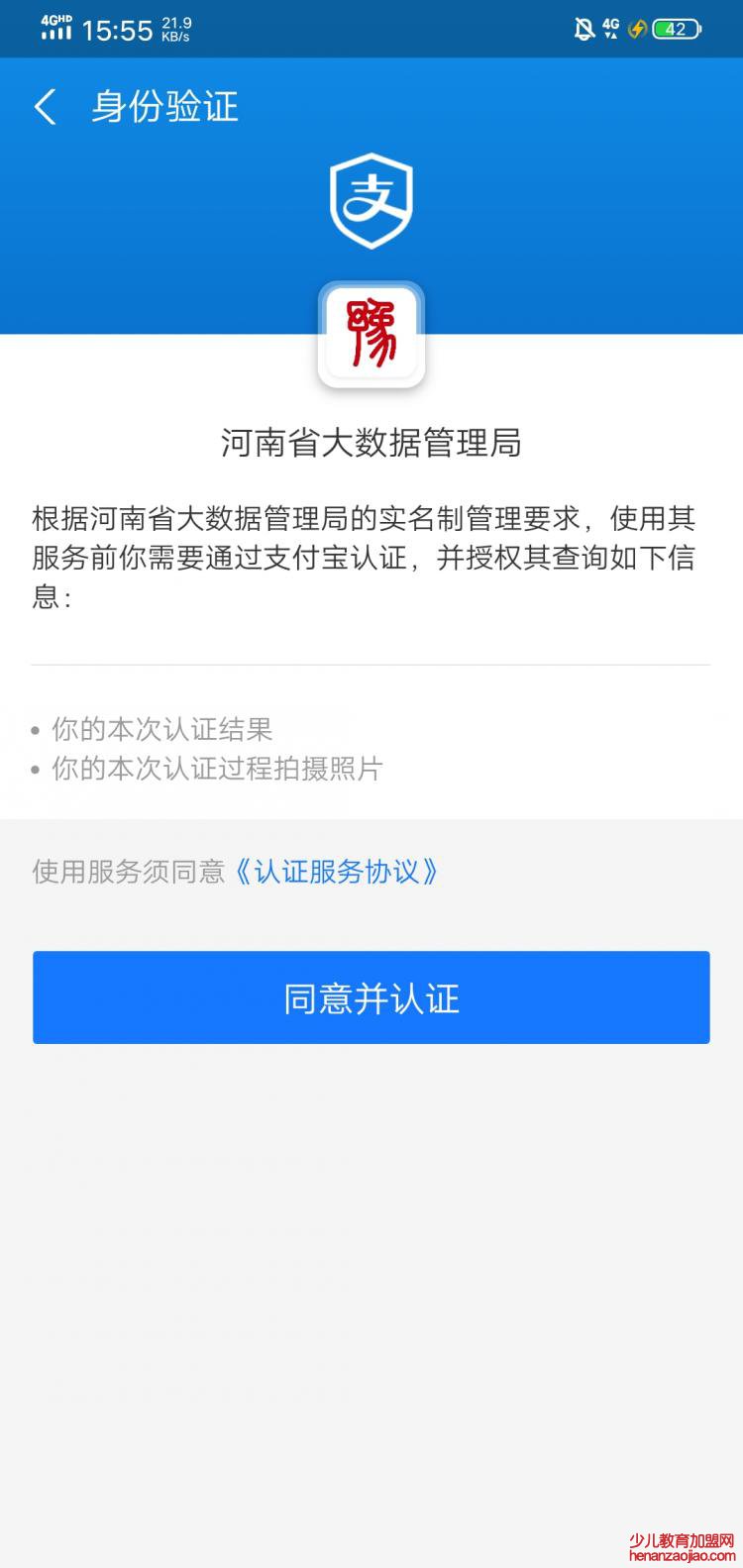Tap the back arrow beside 身份验证

point(45,106)
